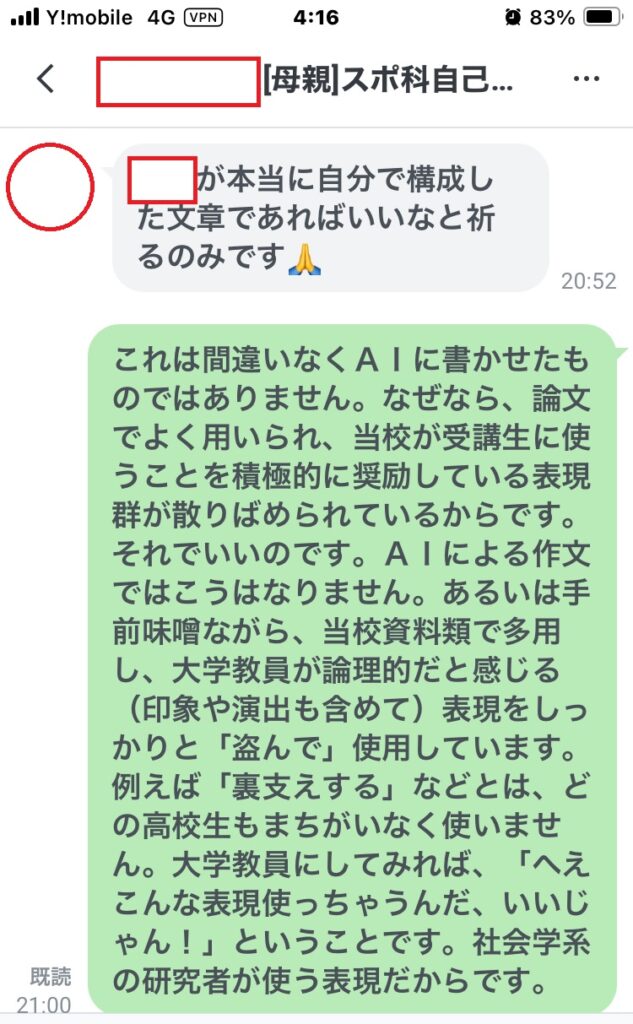Open the chat title スポ科自己…

pyautogui.click(x=388, y=81)
